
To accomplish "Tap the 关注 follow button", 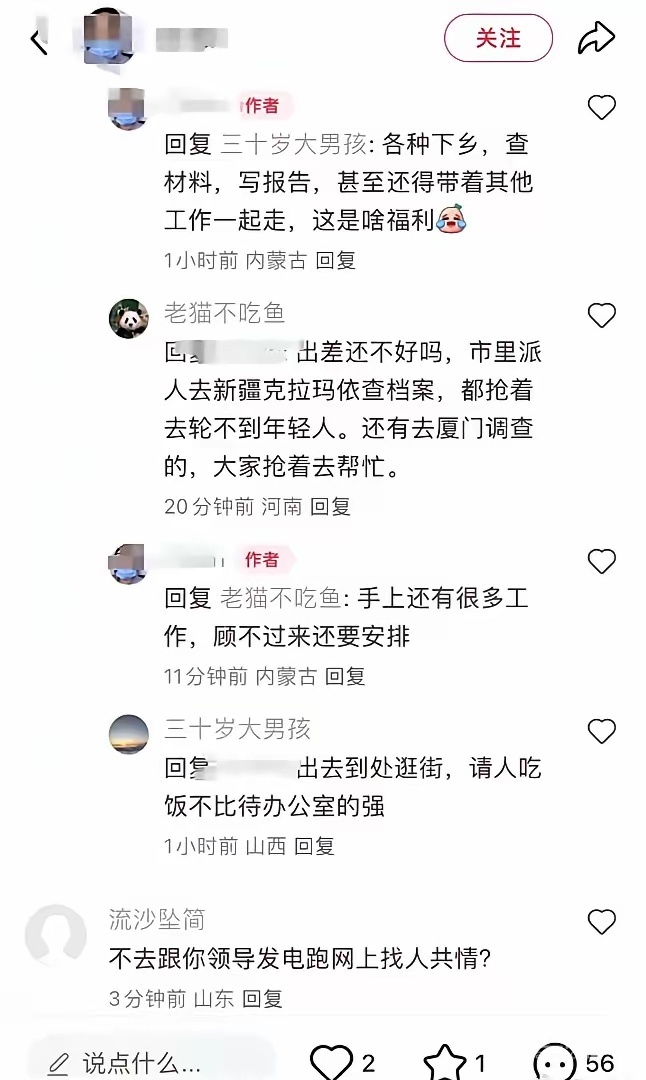I will pyautogui.click(x=498, y=39).
